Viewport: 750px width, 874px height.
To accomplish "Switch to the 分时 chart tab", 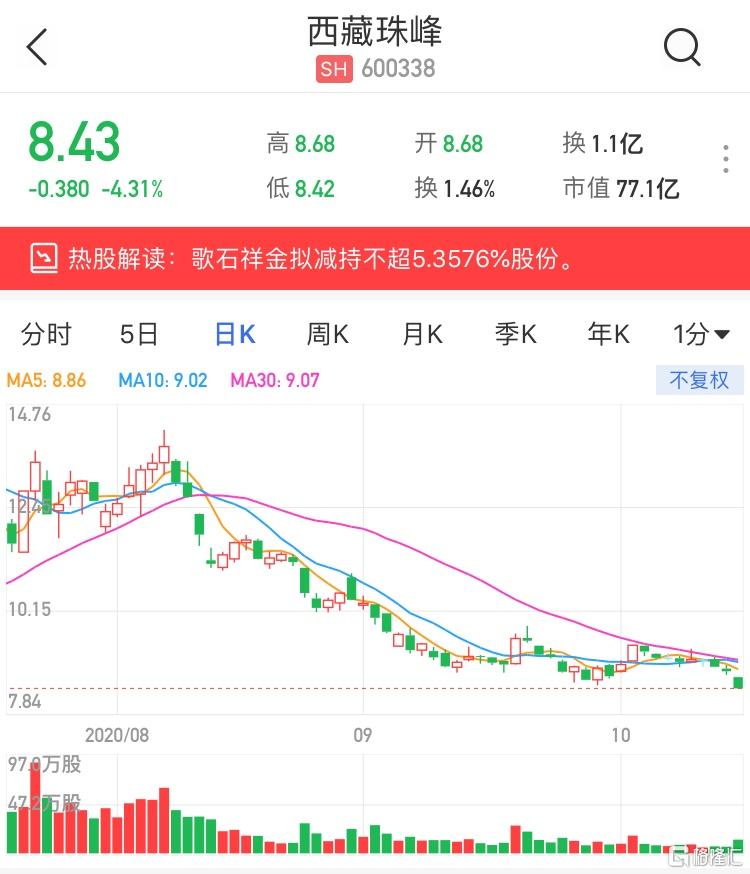I will click(47, 334).
